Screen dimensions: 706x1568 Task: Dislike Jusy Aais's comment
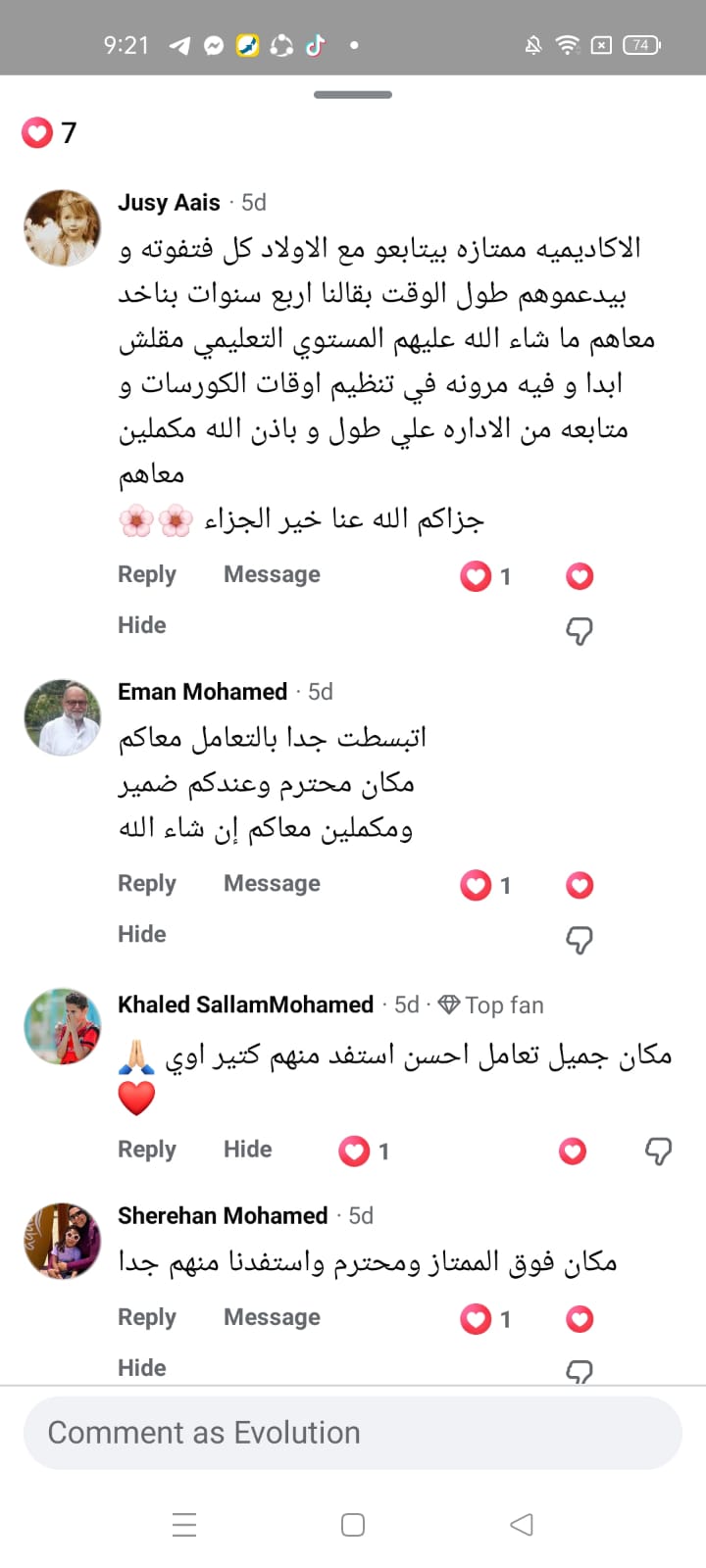580,631
